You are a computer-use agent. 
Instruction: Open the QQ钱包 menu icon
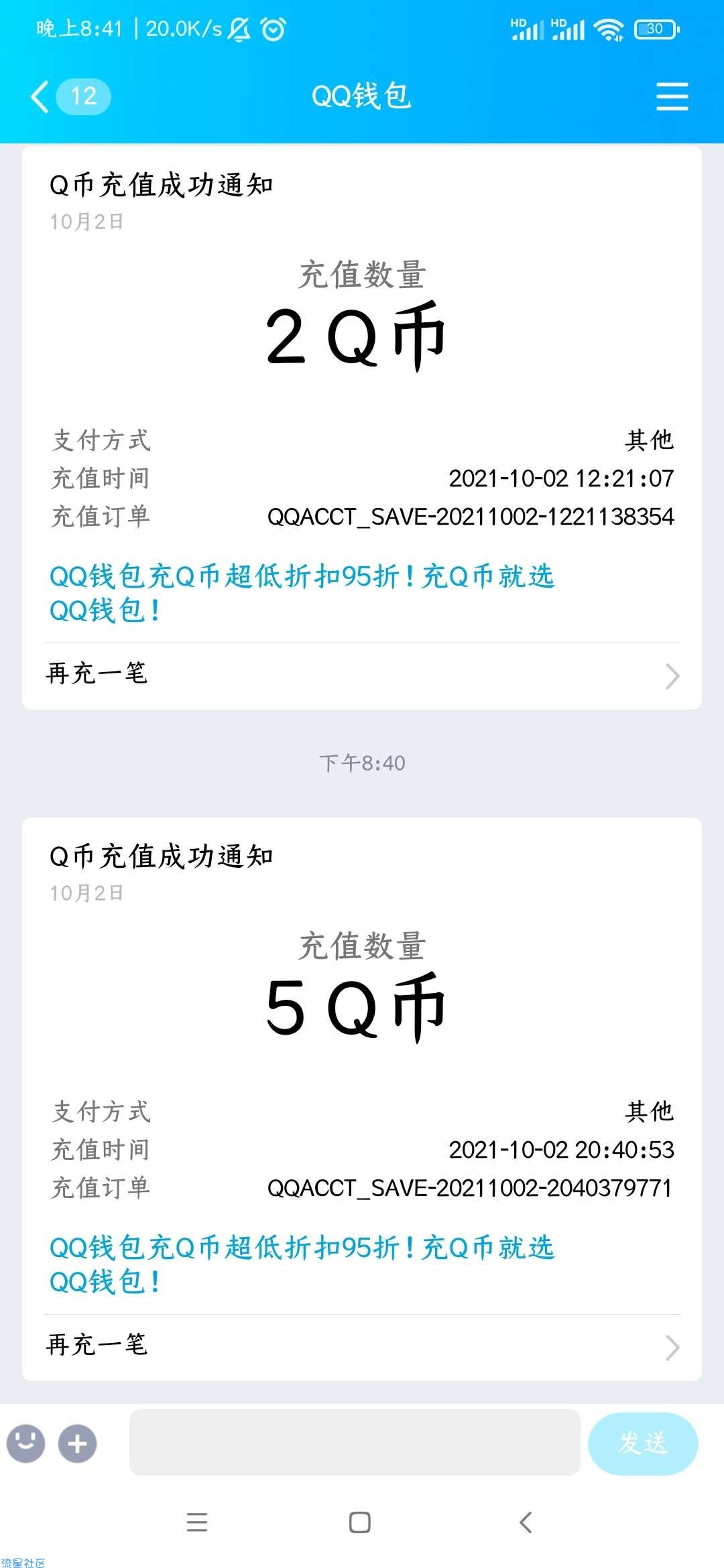(672, 96)
